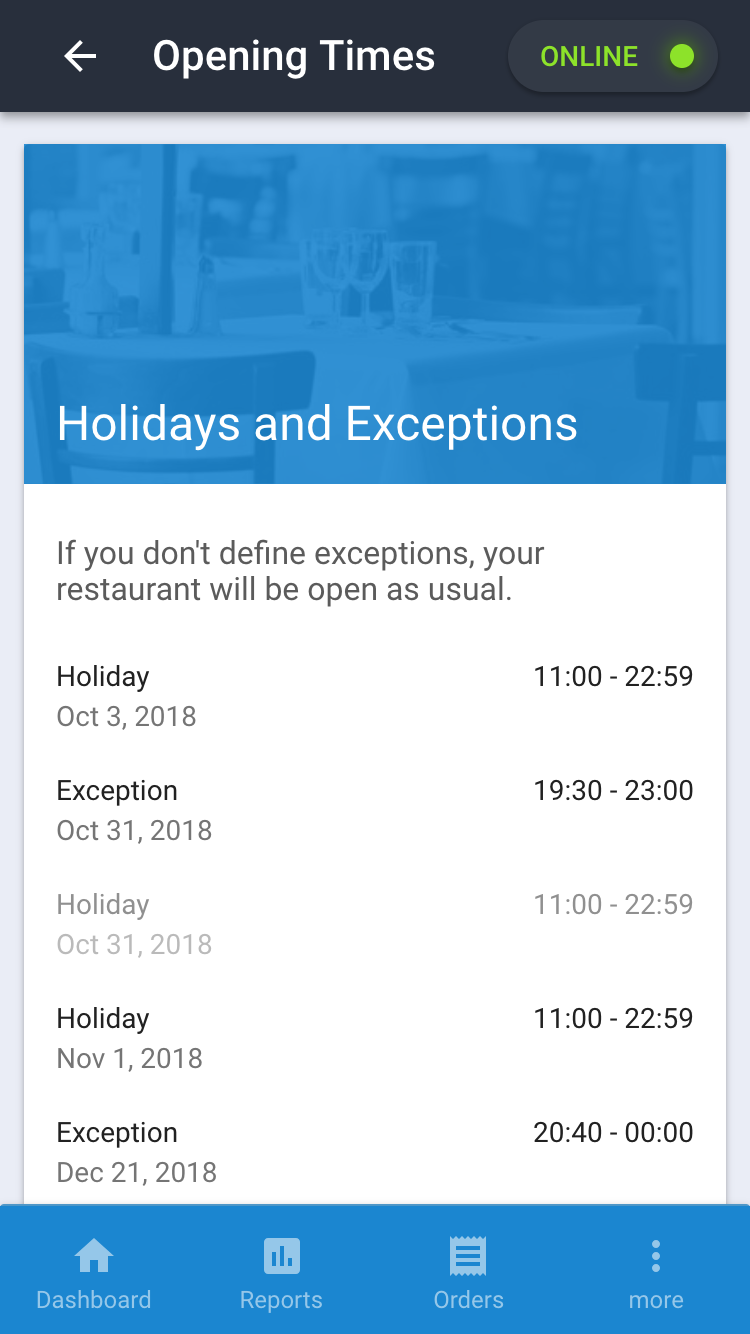The width and height of the screenshot is (750, 1334).
Task: Switch to the Dashboard tab
Action: pyautogui.click(x=94, y=1270)
